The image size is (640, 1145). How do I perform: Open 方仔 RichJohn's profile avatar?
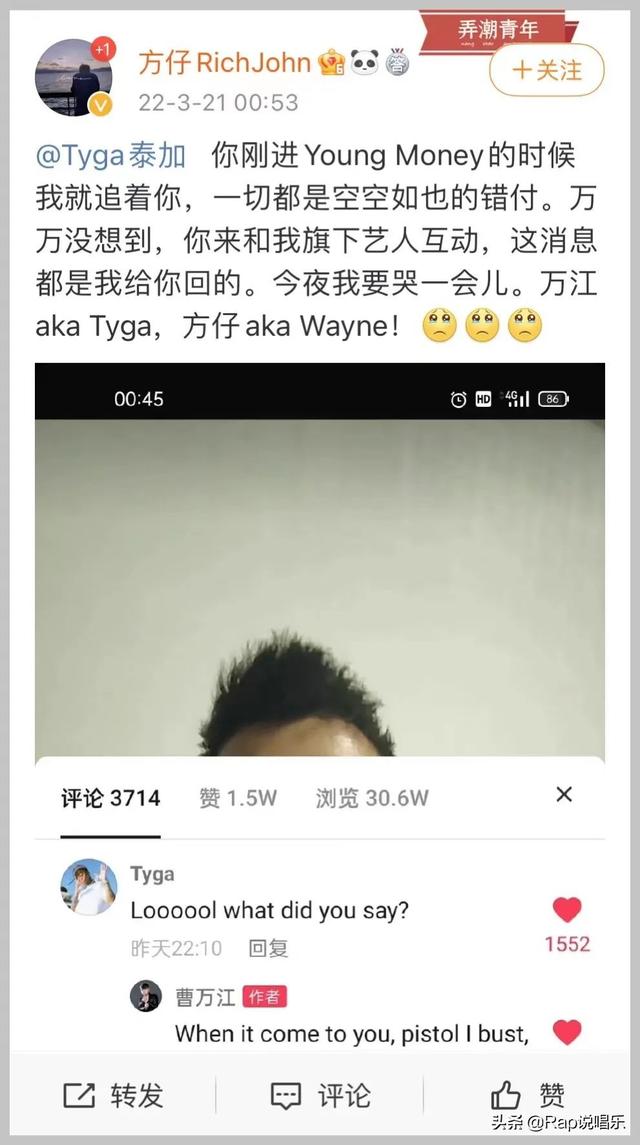pos(73,77)
